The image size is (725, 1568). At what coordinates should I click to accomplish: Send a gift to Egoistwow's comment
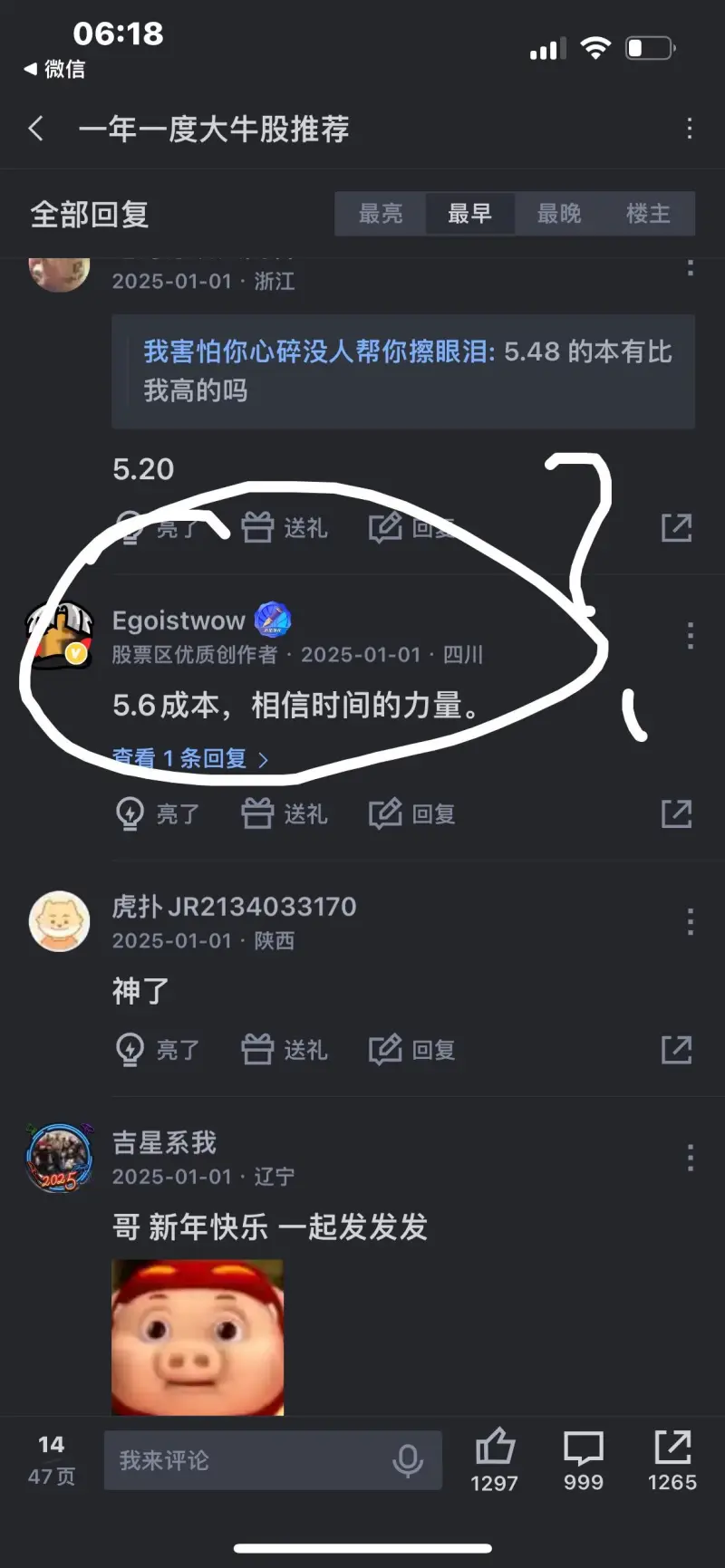pos(285,813)
